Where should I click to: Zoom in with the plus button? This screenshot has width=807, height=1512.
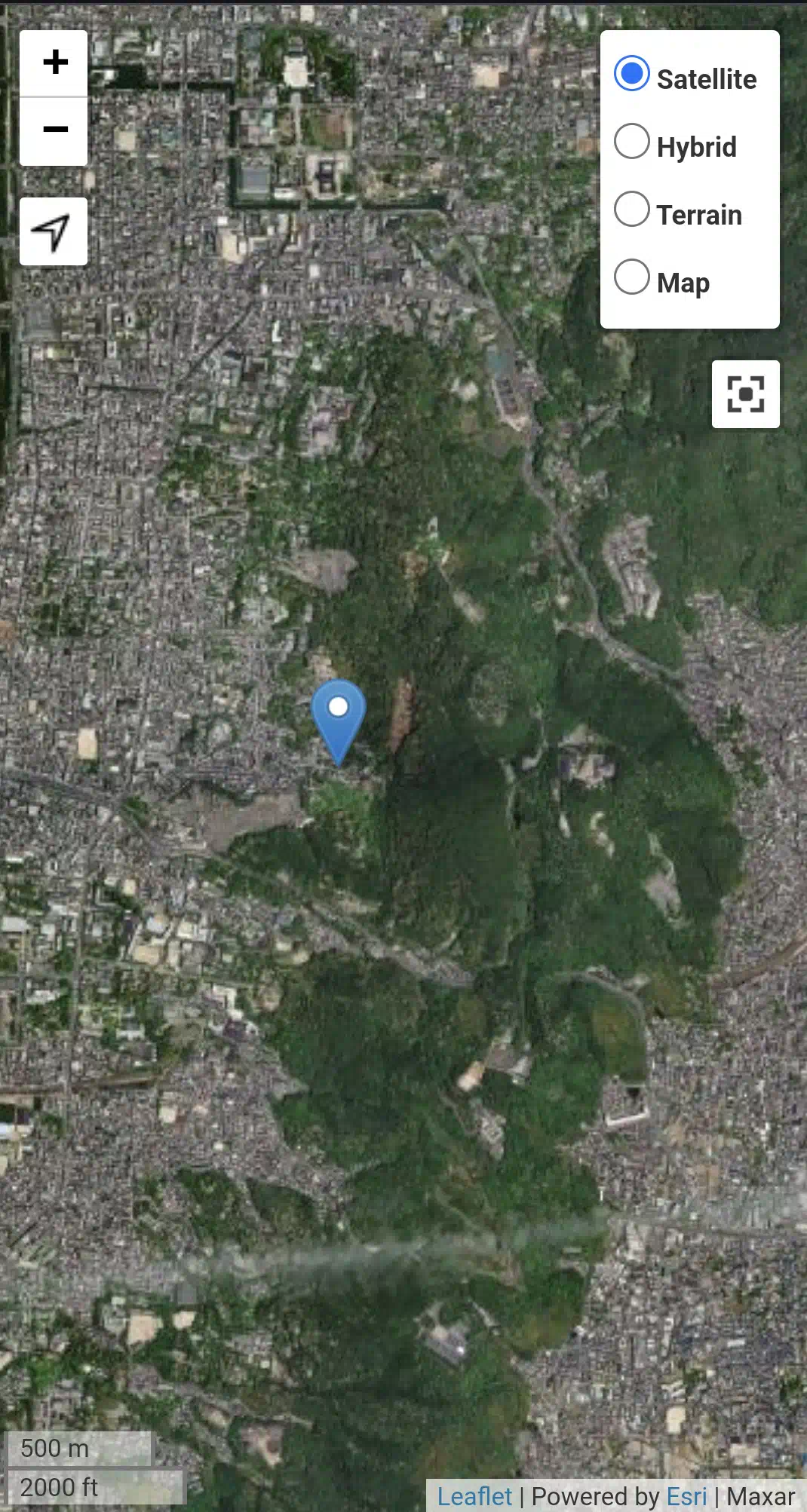tap(54, 63)
